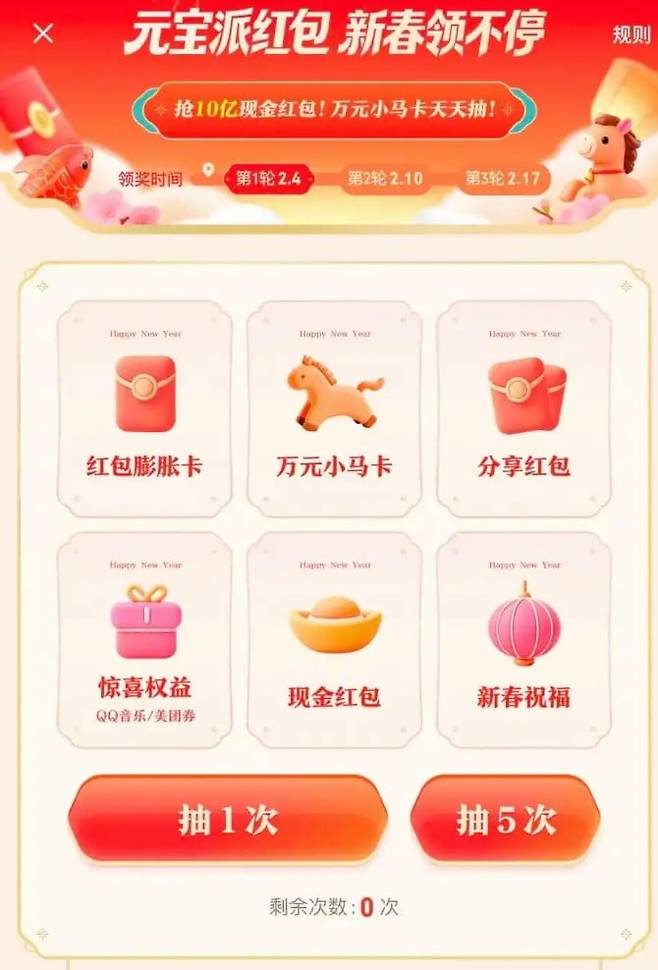Draw five times with 抽5次
658x970 pixels.
[505, 820]
